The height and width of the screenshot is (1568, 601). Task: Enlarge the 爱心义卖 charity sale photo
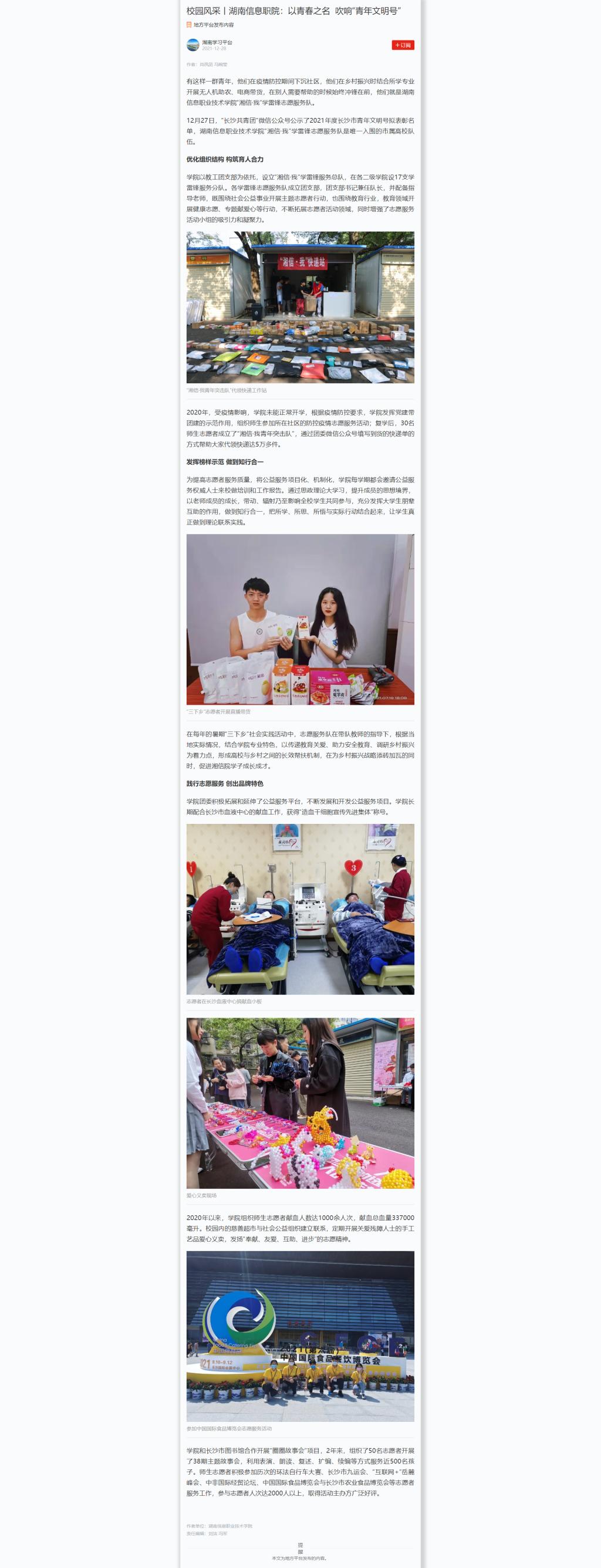(x=300, y=1103)
